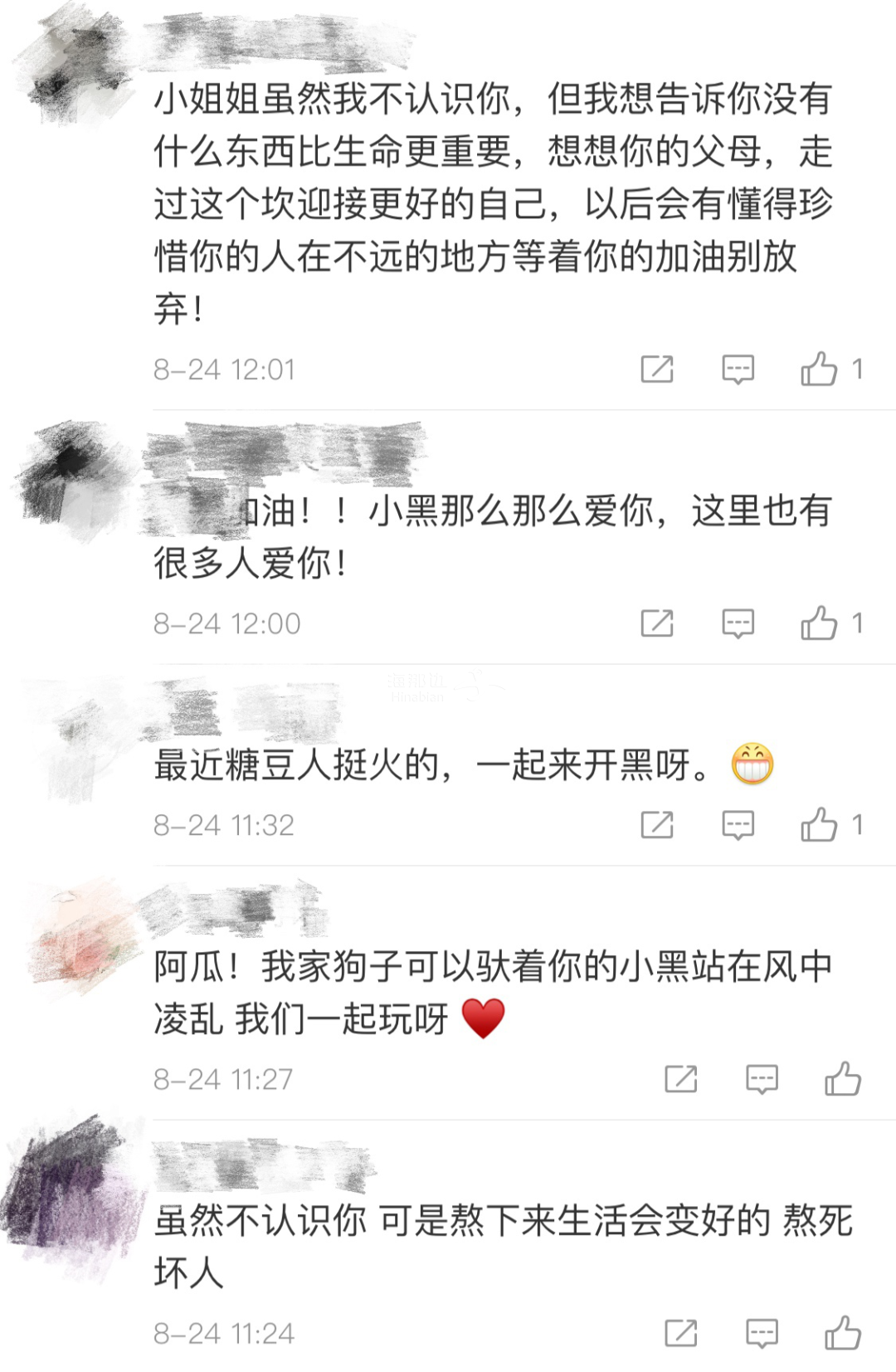Repost the comment about 我家狗子
The width and height of the screenshot is (896, 1372).
click(681, 1079)
